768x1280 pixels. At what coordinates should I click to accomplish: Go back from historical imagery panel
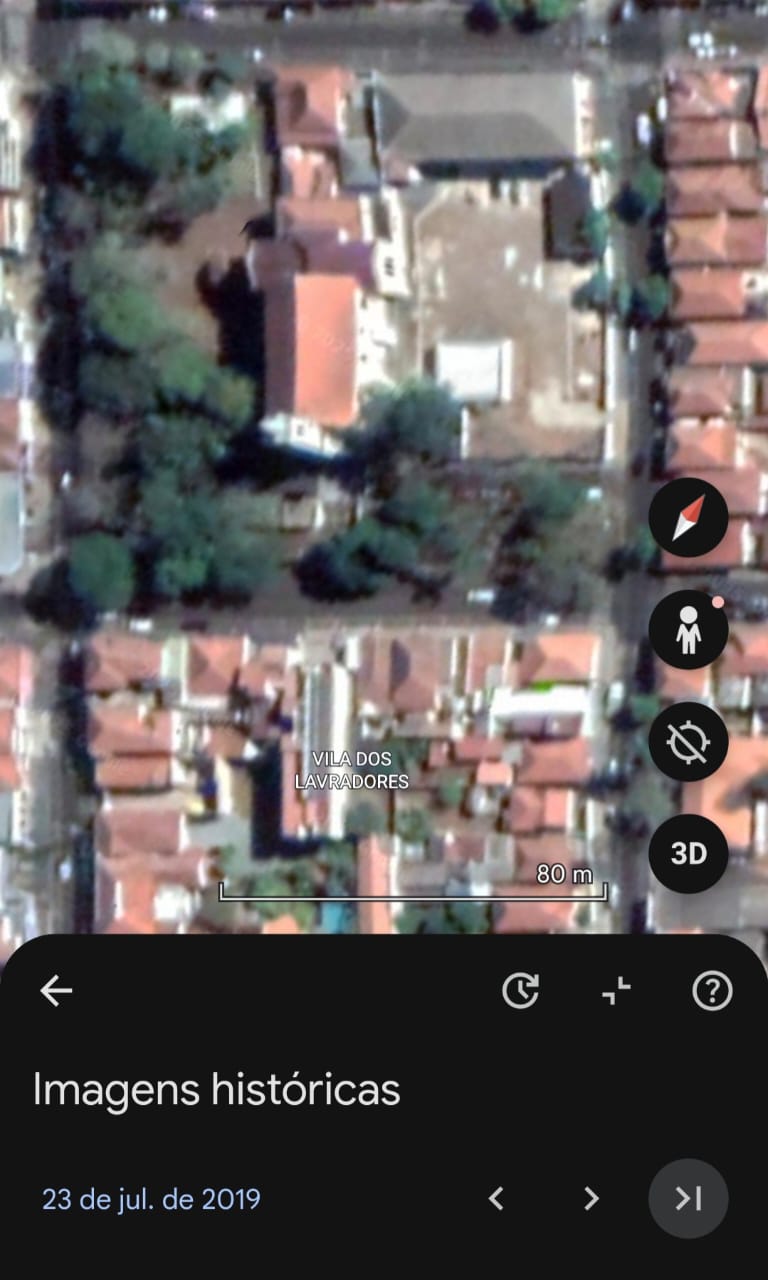[56, 991]
